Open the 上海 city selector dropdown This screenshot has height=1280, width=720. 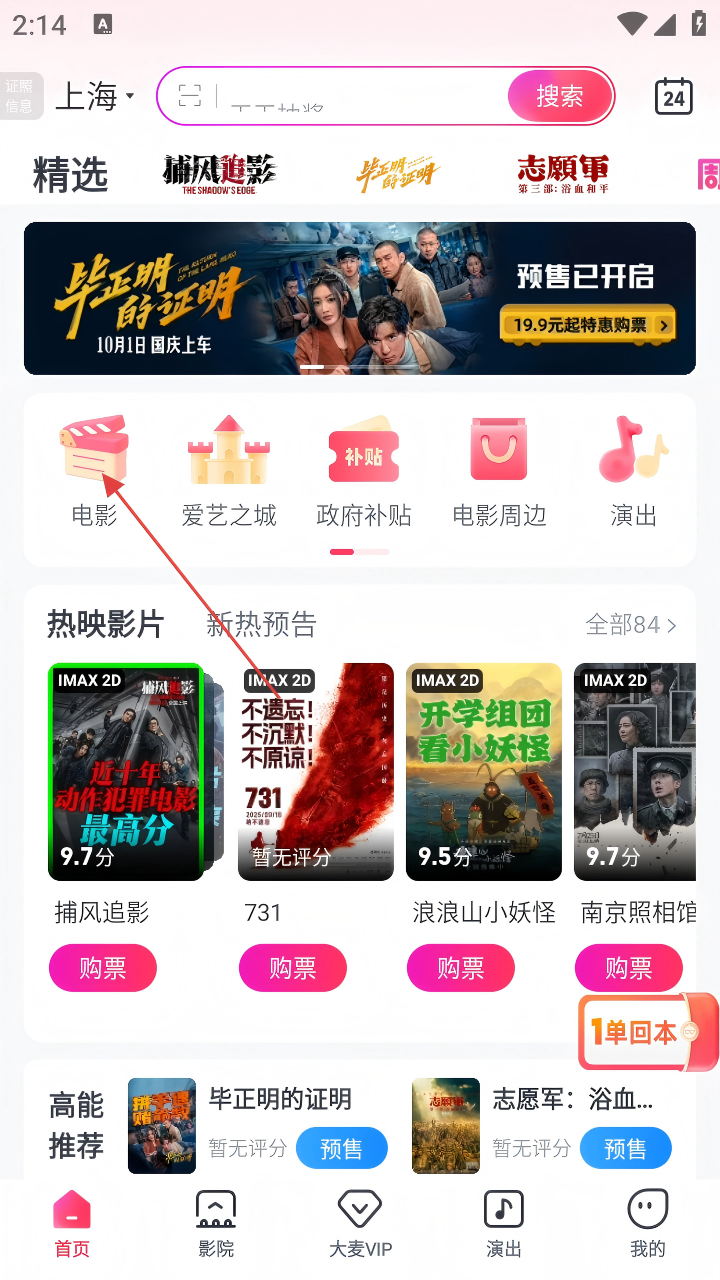[95, 97]
